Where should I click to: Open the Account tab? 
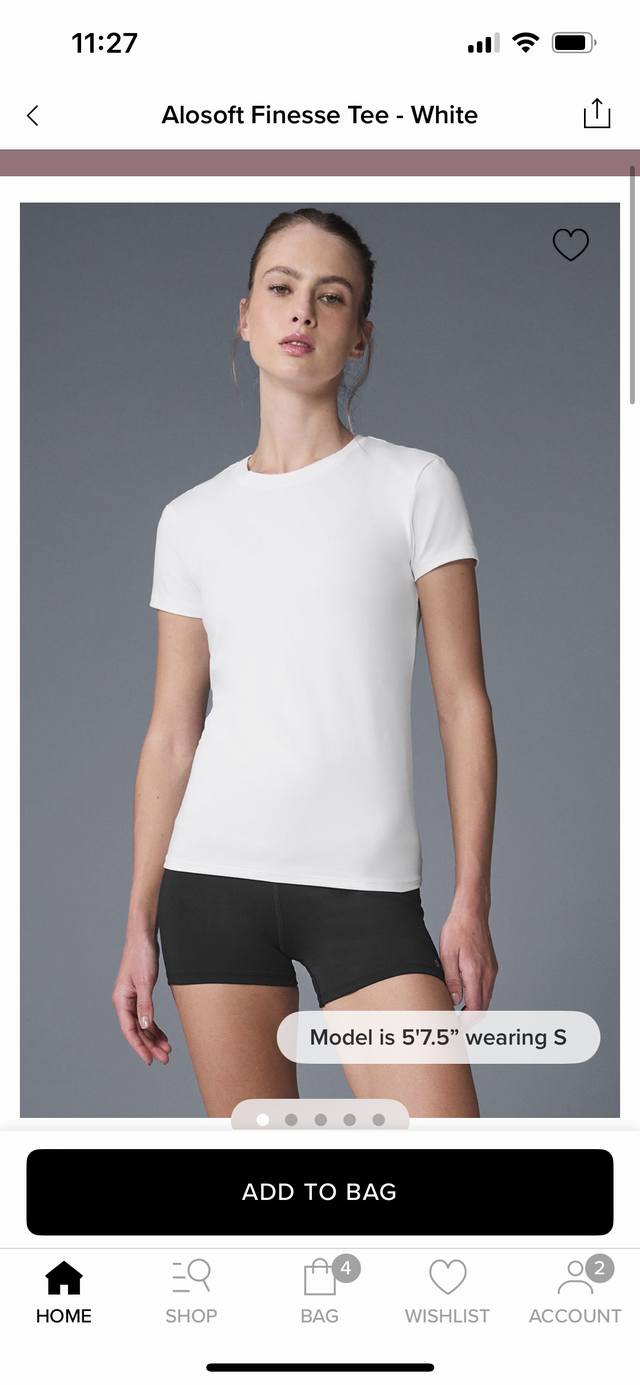pos(575,1292)
